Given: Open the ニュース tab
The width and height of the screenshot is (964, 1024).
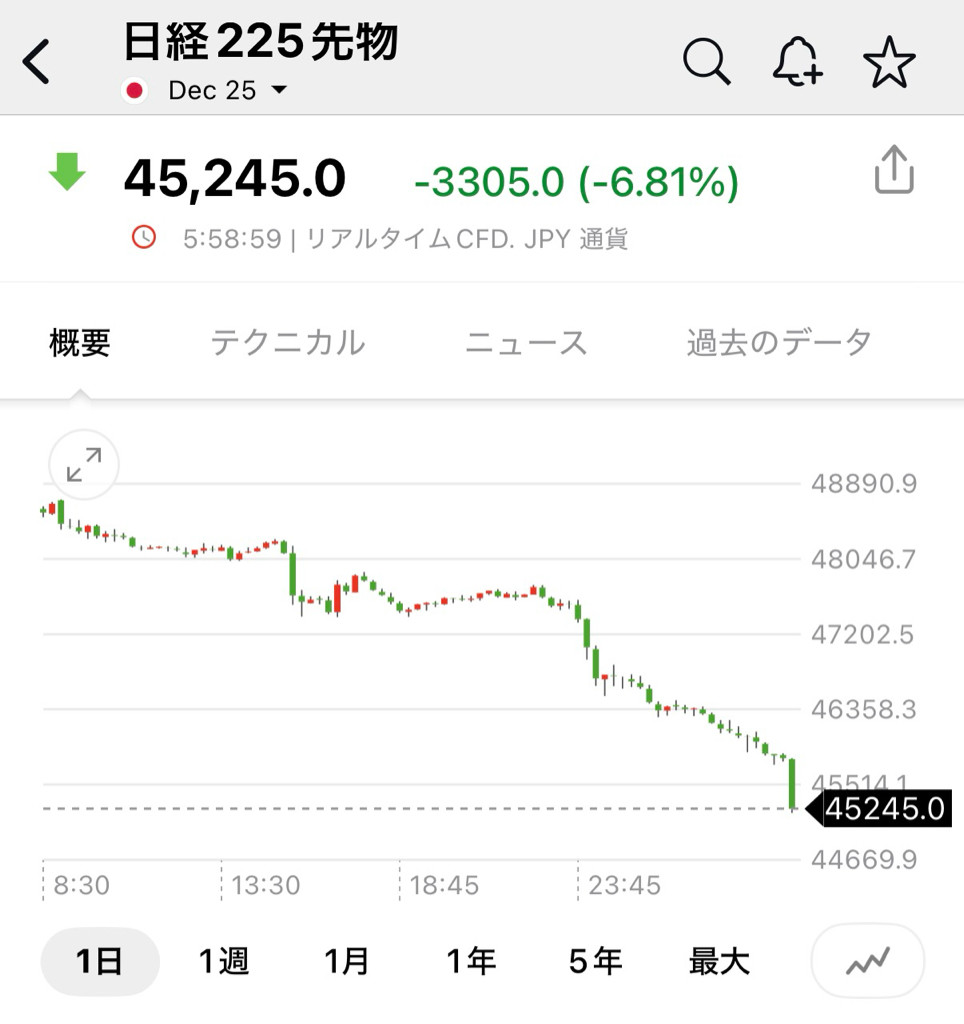Looking at the screenshot, I should point(526,343).
